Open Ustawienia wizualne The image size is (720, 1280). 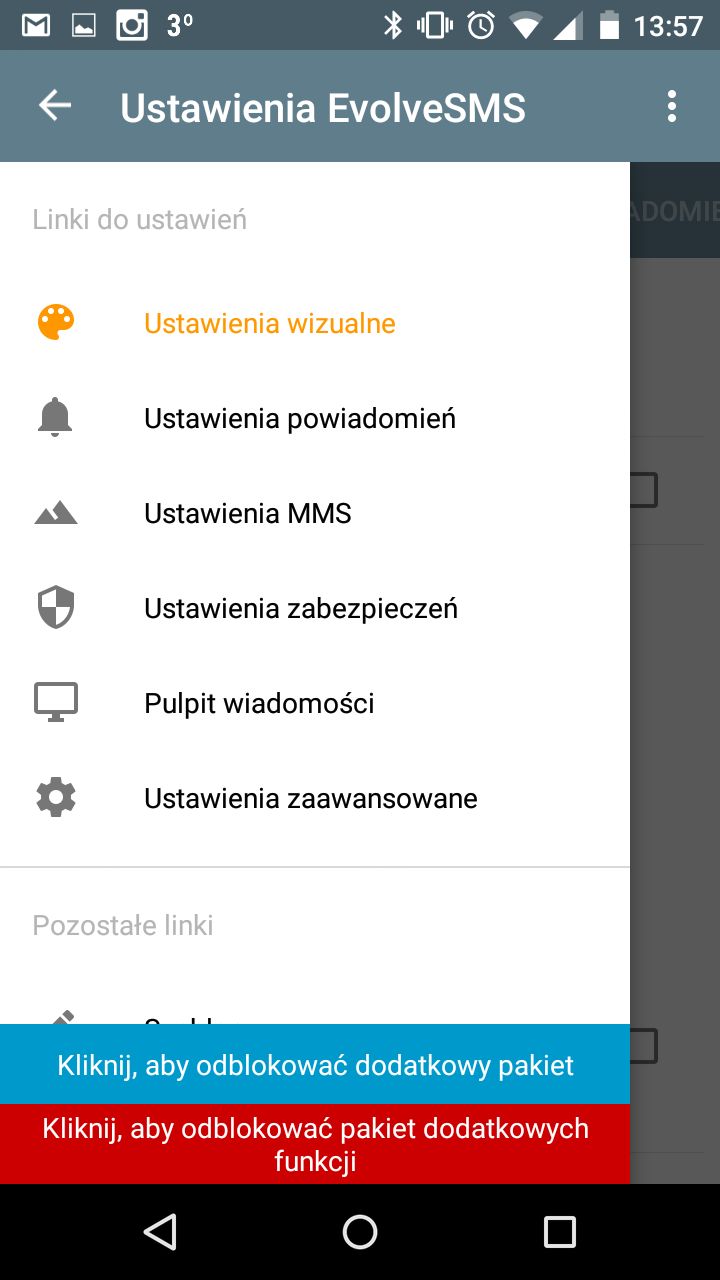tap(315, 323)
